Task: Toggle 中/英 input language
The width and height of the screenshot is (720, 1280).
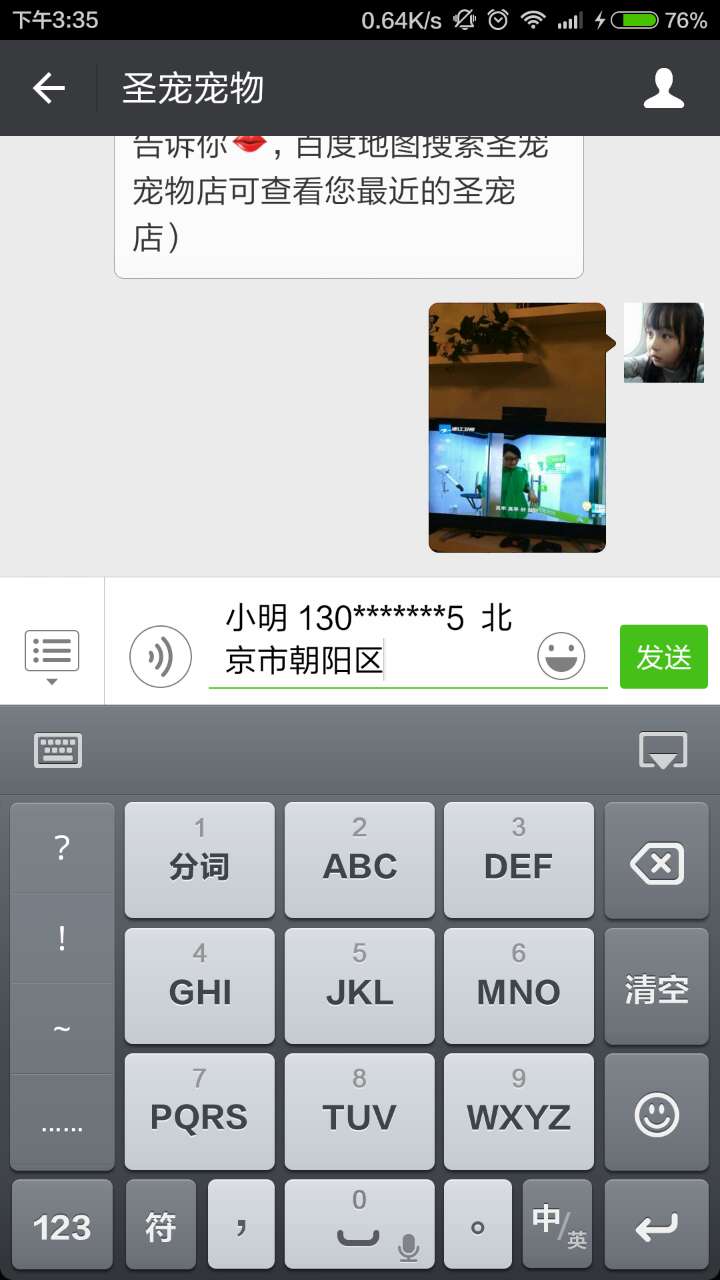Action: click(x=558, y=1224)
